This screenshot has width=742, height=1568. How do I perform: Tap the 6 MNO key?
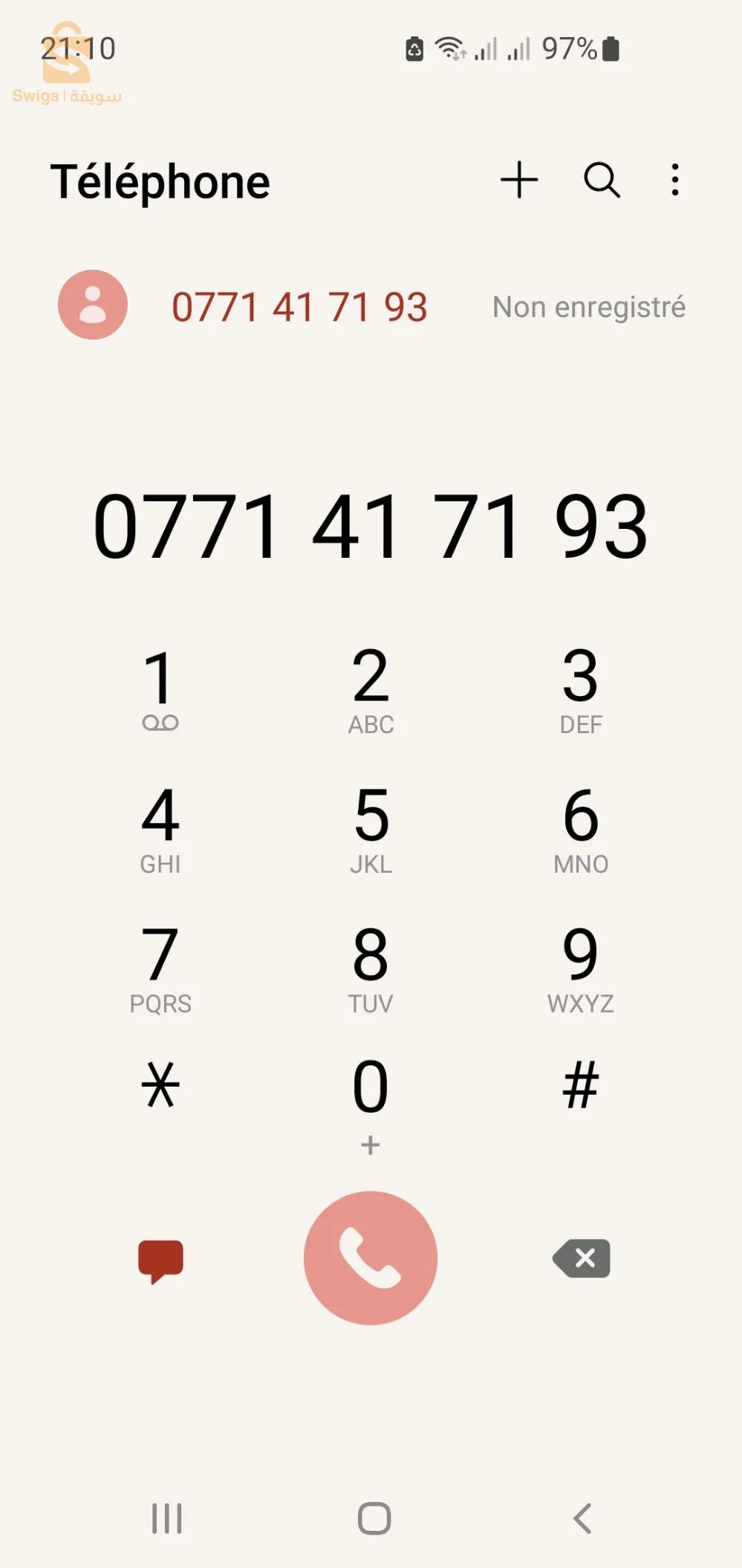[x=580, y=827]
